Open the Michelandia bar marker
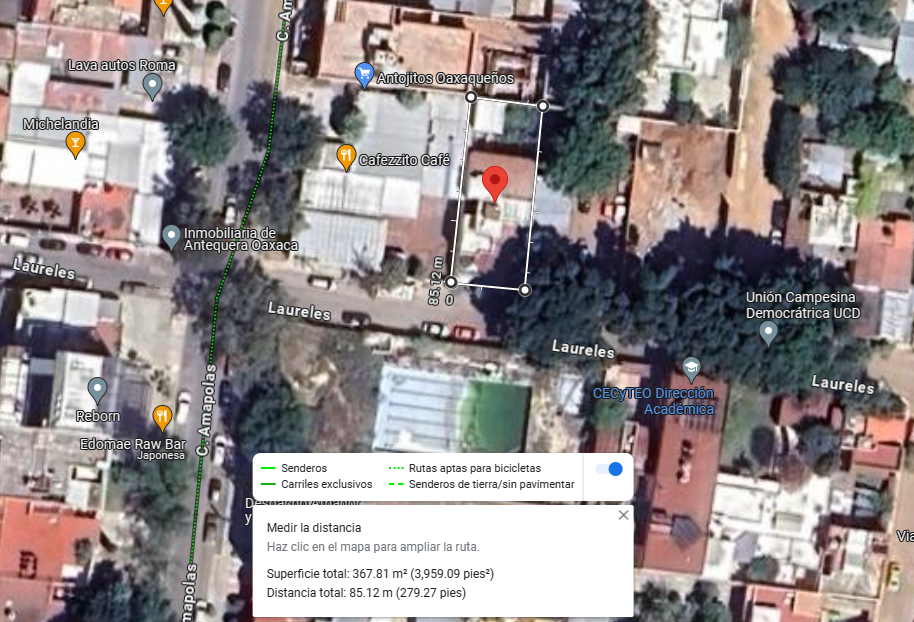The width and height of the screenshot is (914, 622). click(x=75, y=145)
